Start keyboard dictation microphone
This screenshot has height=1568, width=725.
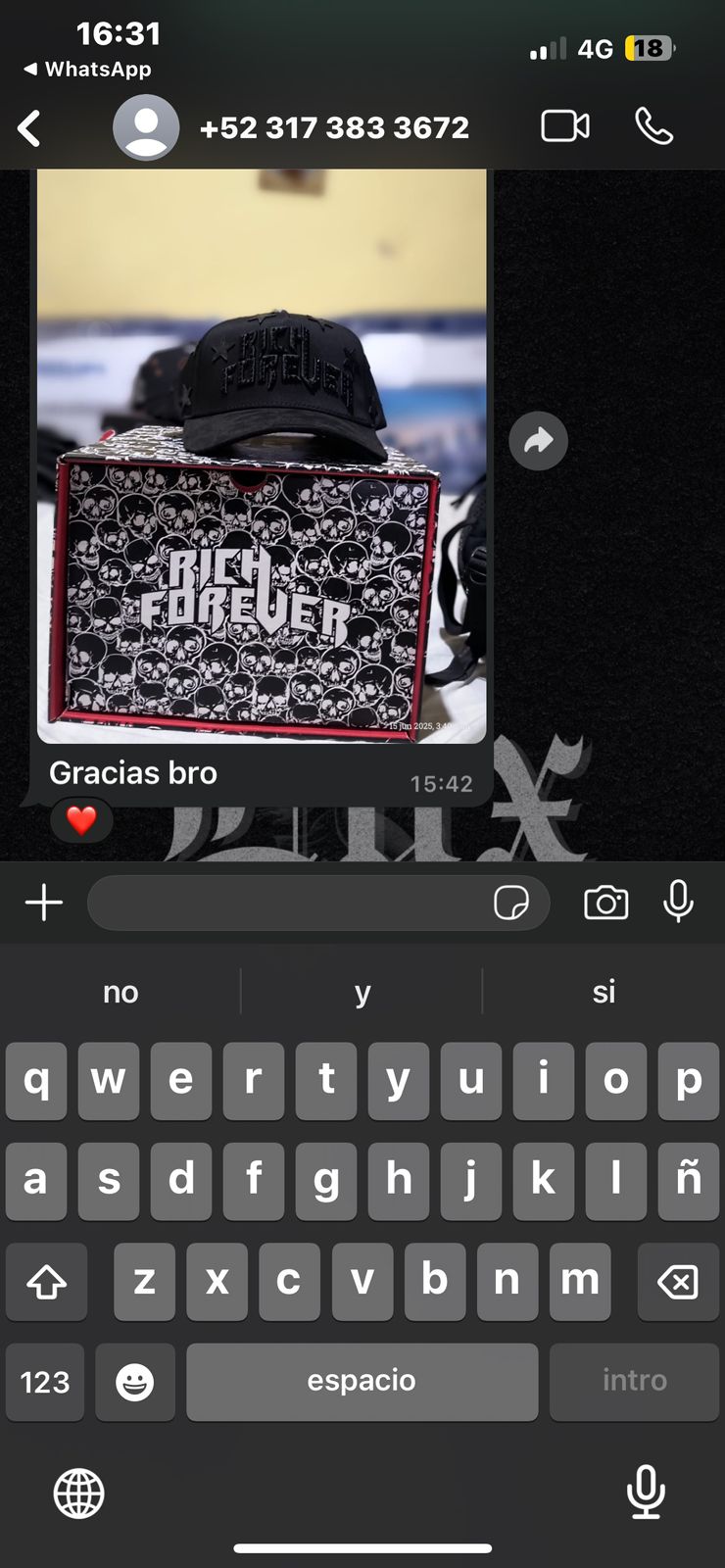tap(646, 1492)
